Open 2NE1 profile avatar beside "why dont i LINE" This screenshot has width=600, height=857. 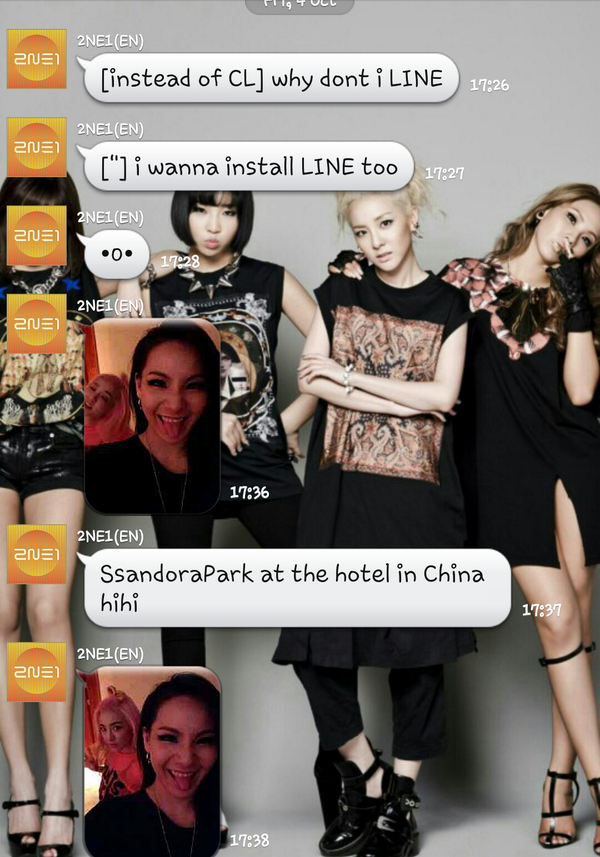tap(37, 59)
